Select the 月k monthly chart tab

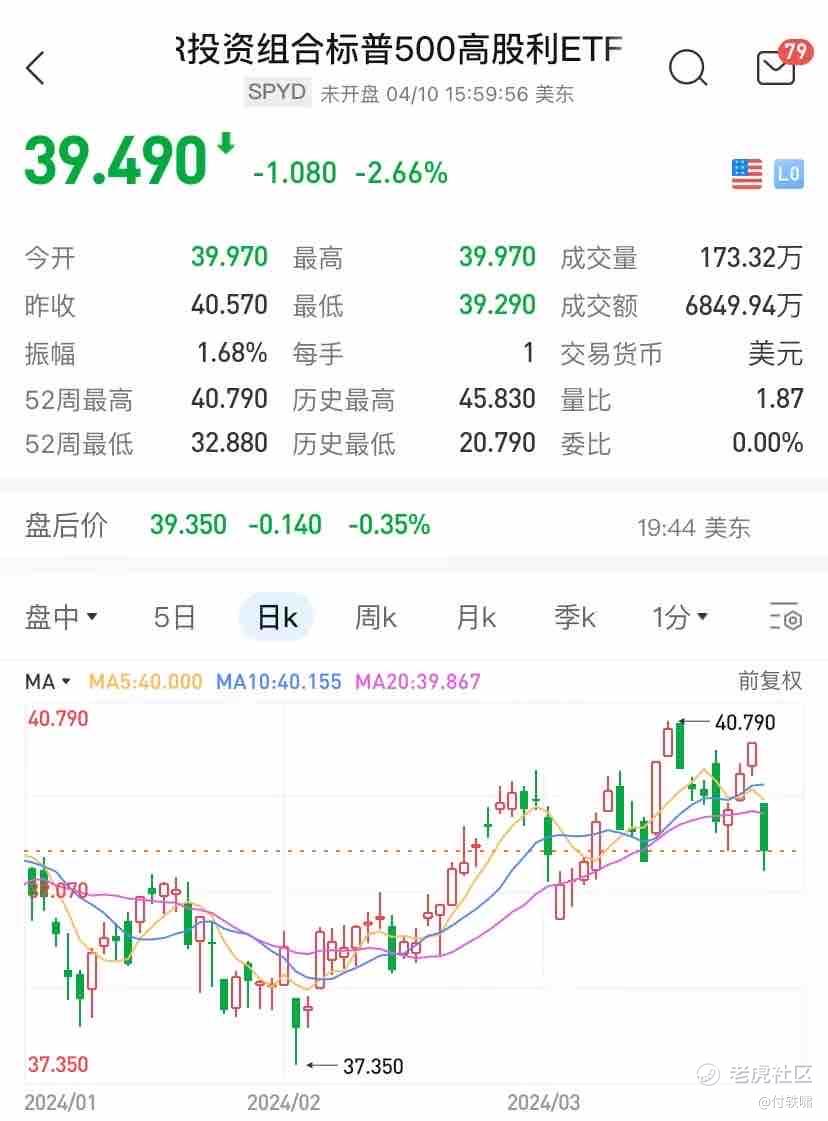[x=475, y=617]
